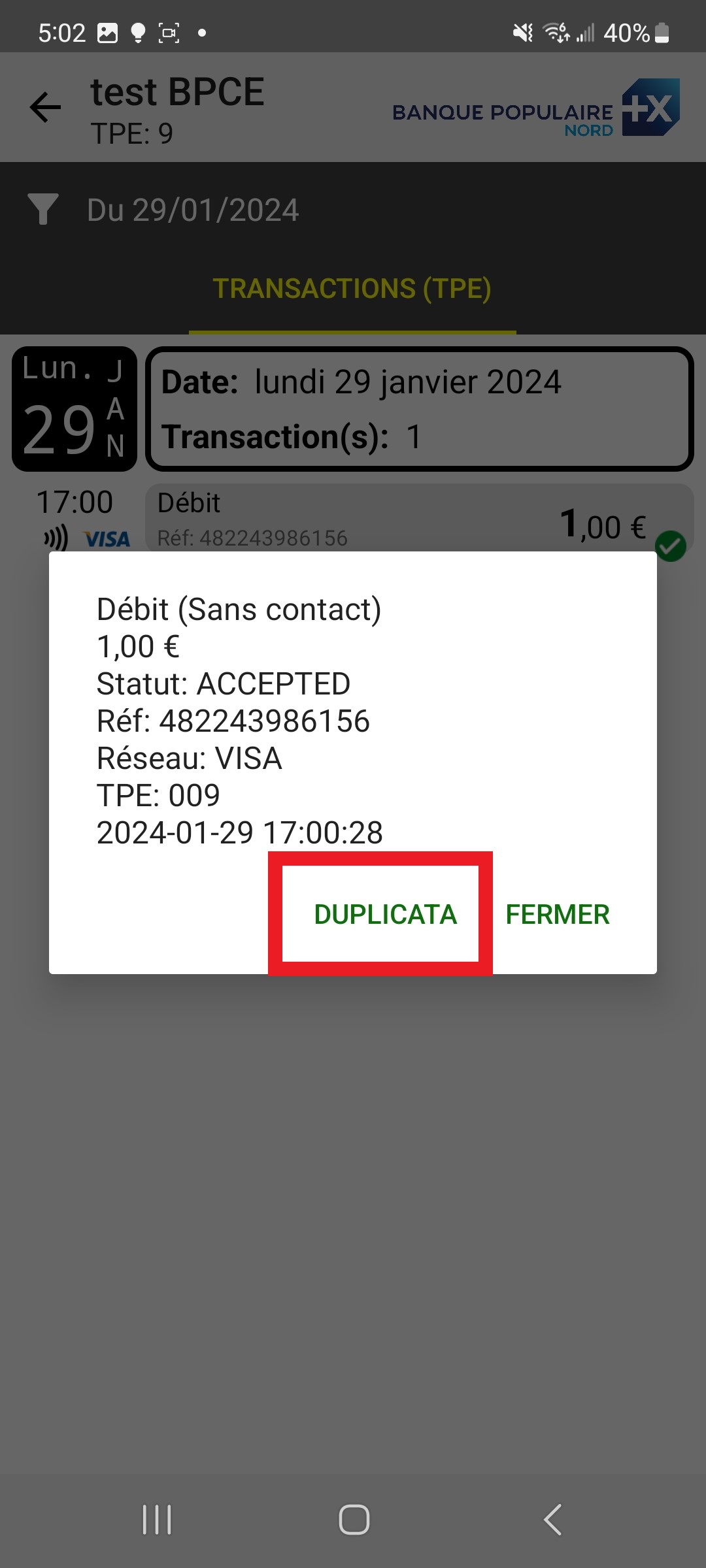Tap the system home button
The image size is (706, 1568).
click(x=354, y=1519)
